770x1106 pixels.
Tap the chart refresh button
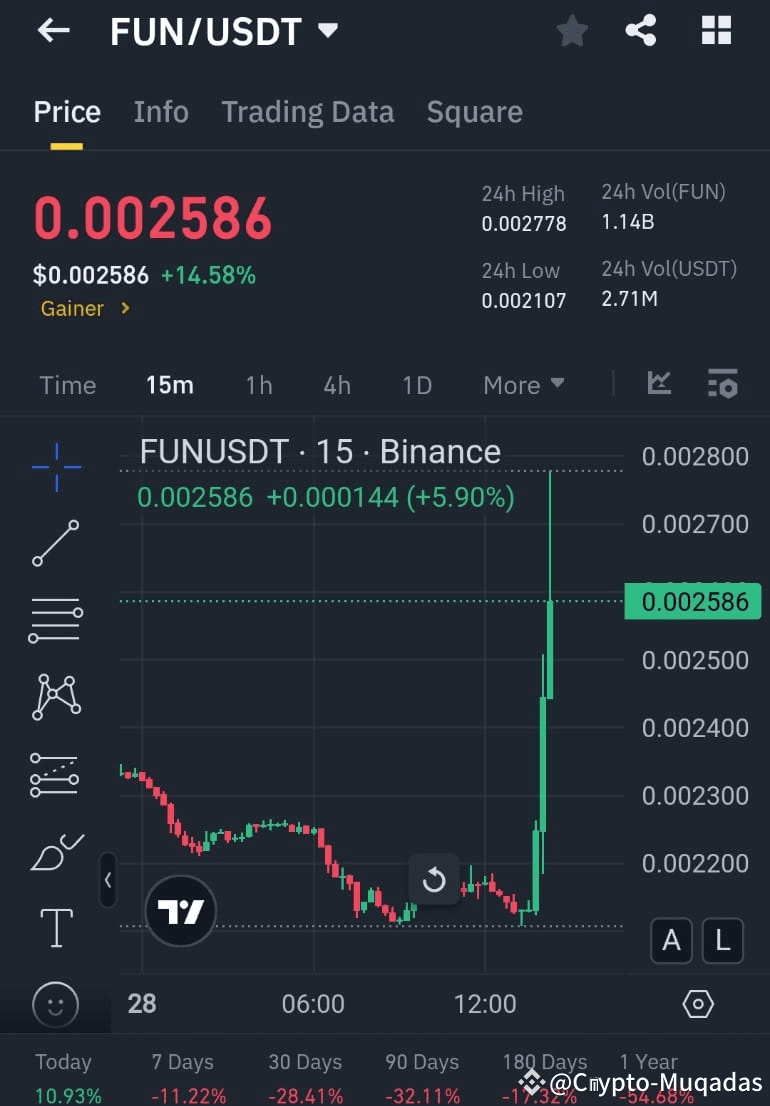pyautogui.click(x=434, y=880)
